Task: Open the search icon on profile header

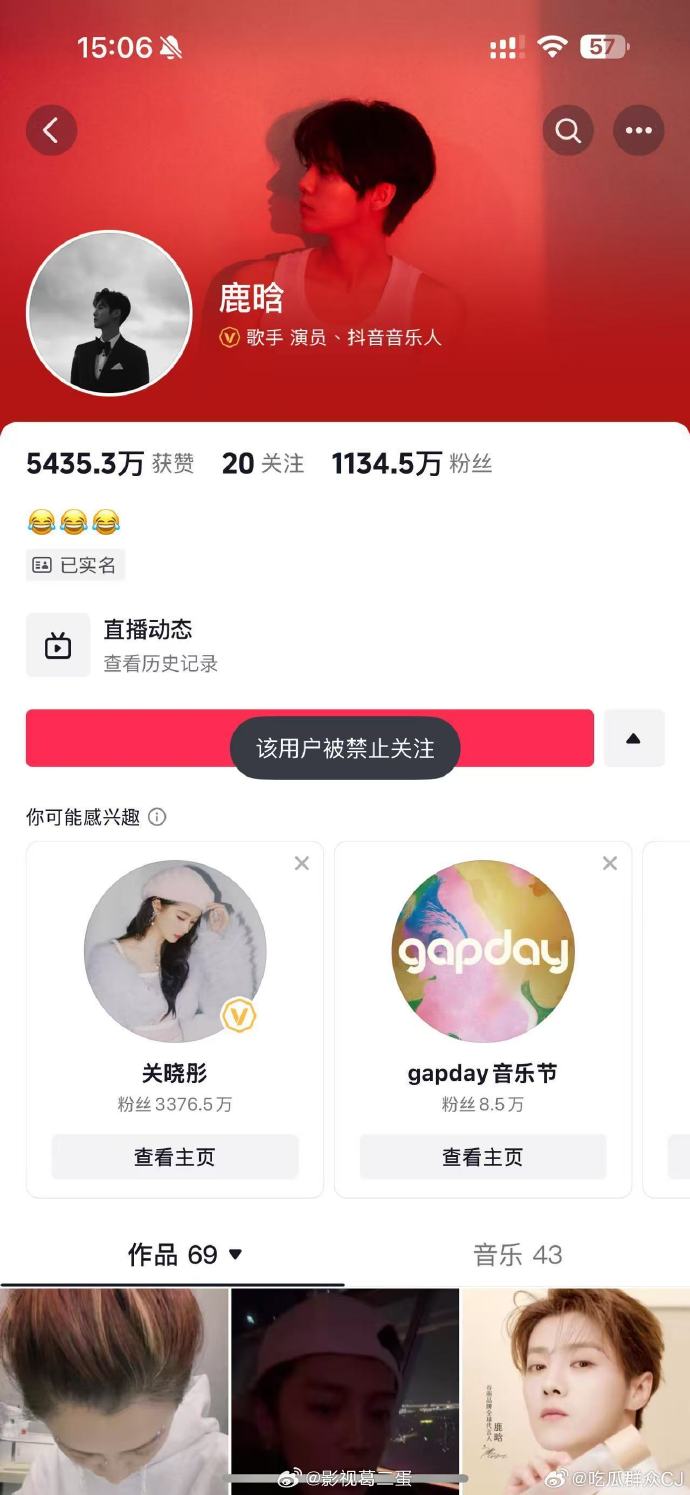Action: (568, 130)
